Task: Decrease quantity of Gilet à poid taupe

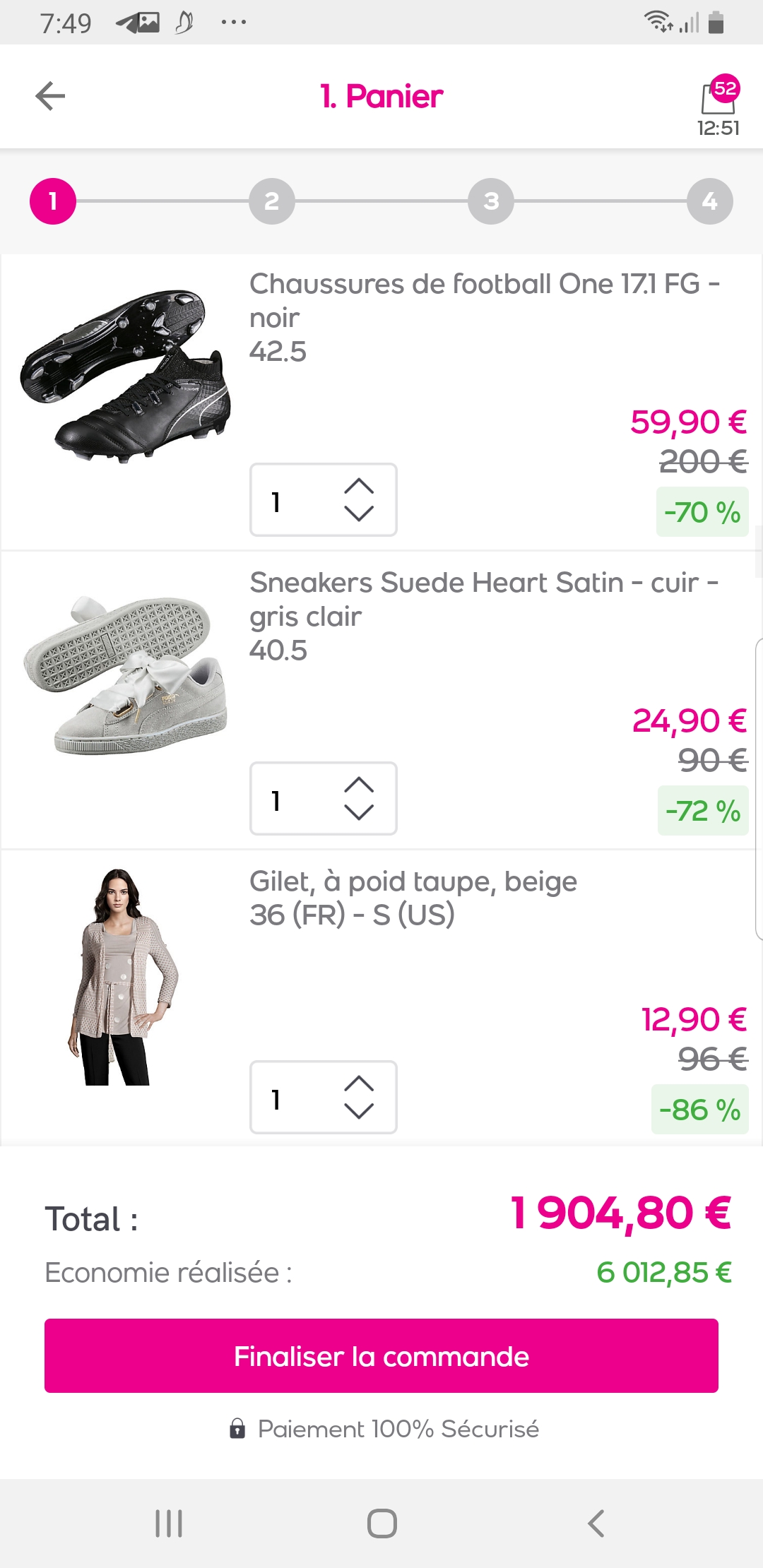Action: point(359,1112)
